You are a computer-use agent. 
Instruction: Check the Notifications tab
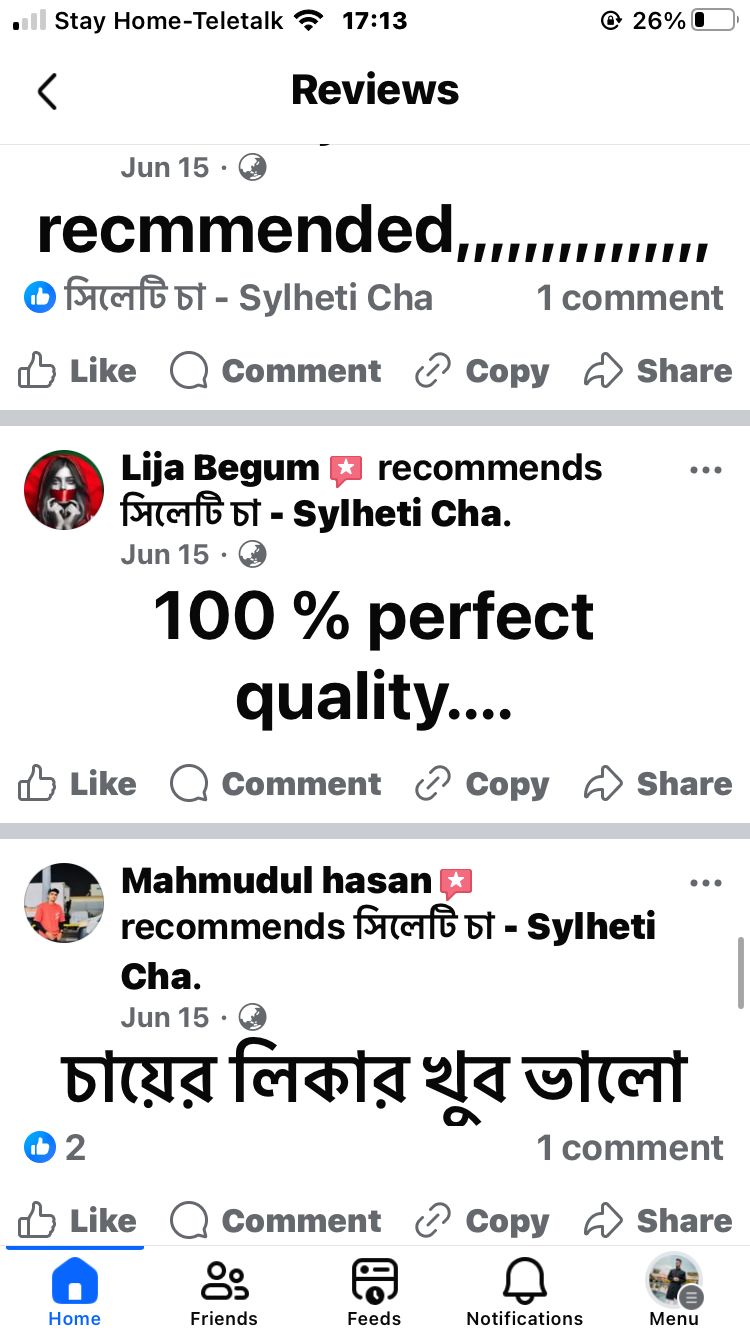point(524,1292)
